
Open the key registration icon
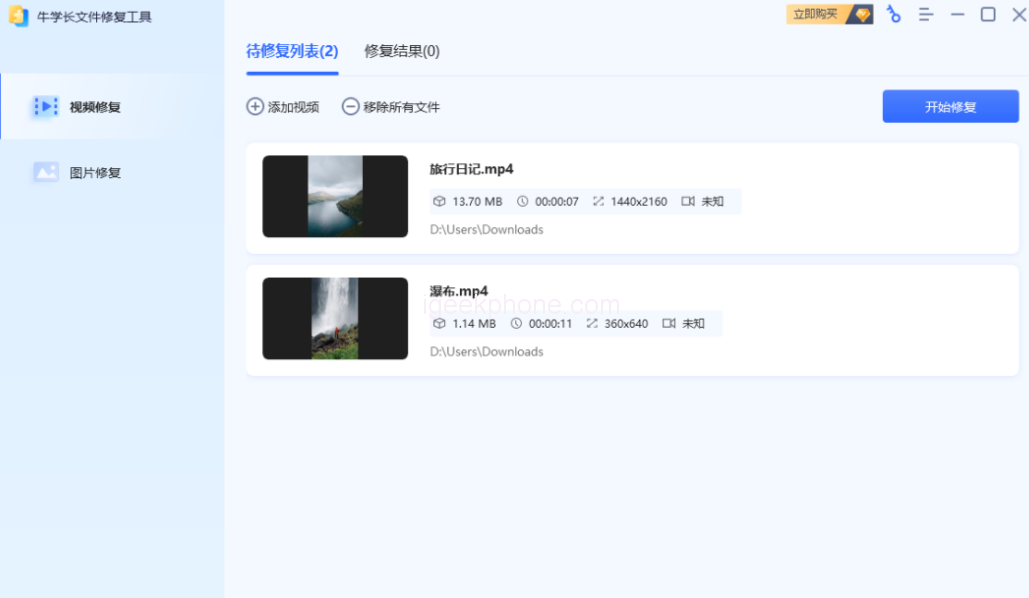click(x=894, y=14)
